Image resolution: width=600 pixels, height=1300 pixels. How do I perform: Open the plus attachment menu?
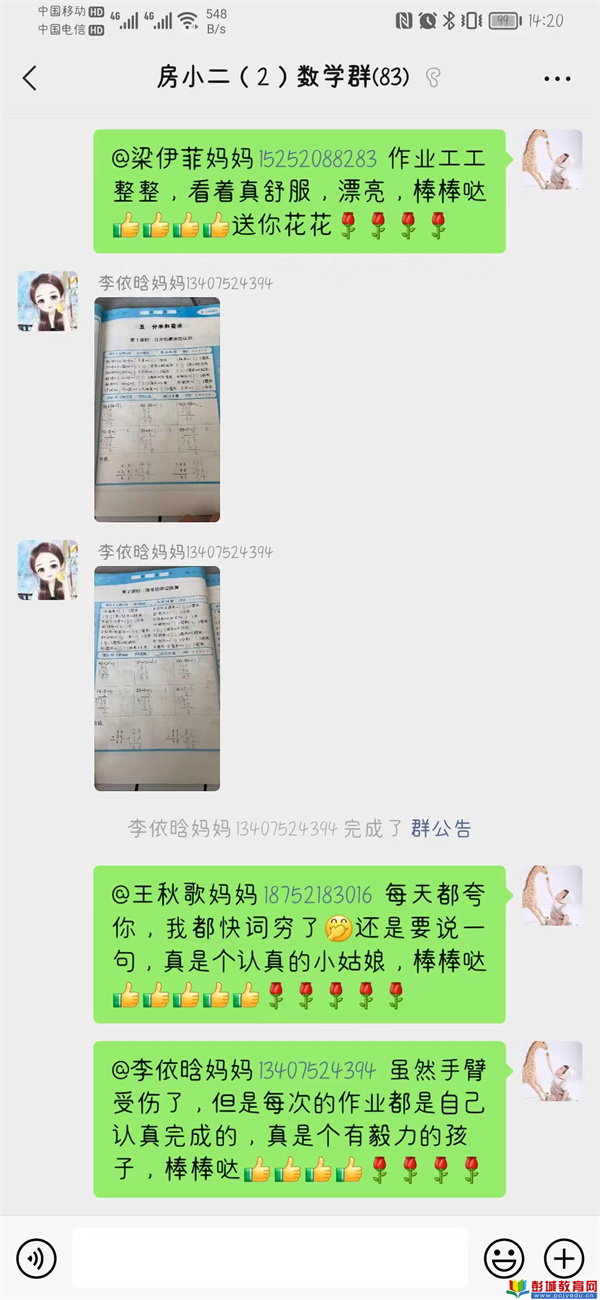click(564, 1257)
